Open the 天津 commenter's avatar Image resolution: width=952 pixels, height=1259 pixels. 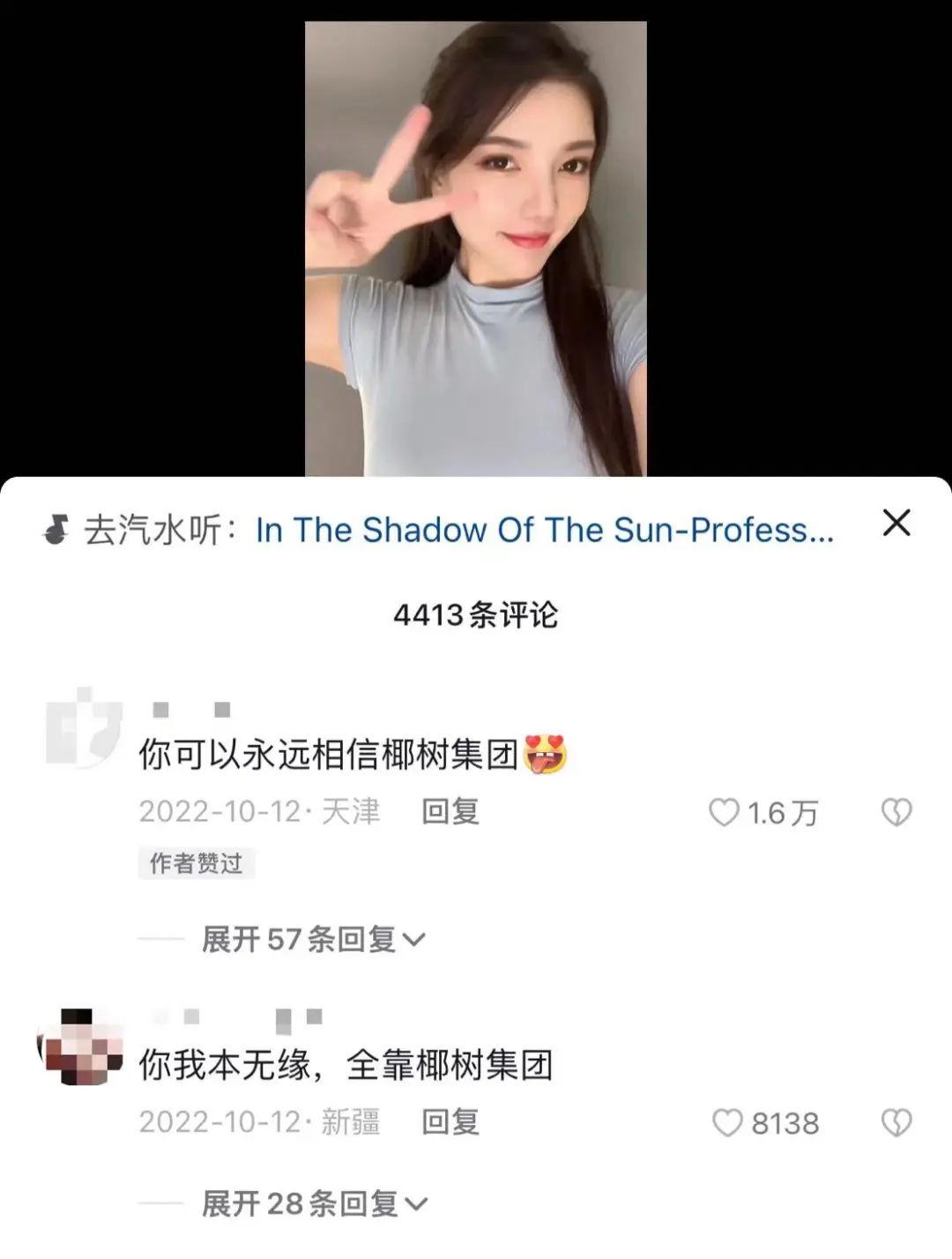(x=83, y=728)
